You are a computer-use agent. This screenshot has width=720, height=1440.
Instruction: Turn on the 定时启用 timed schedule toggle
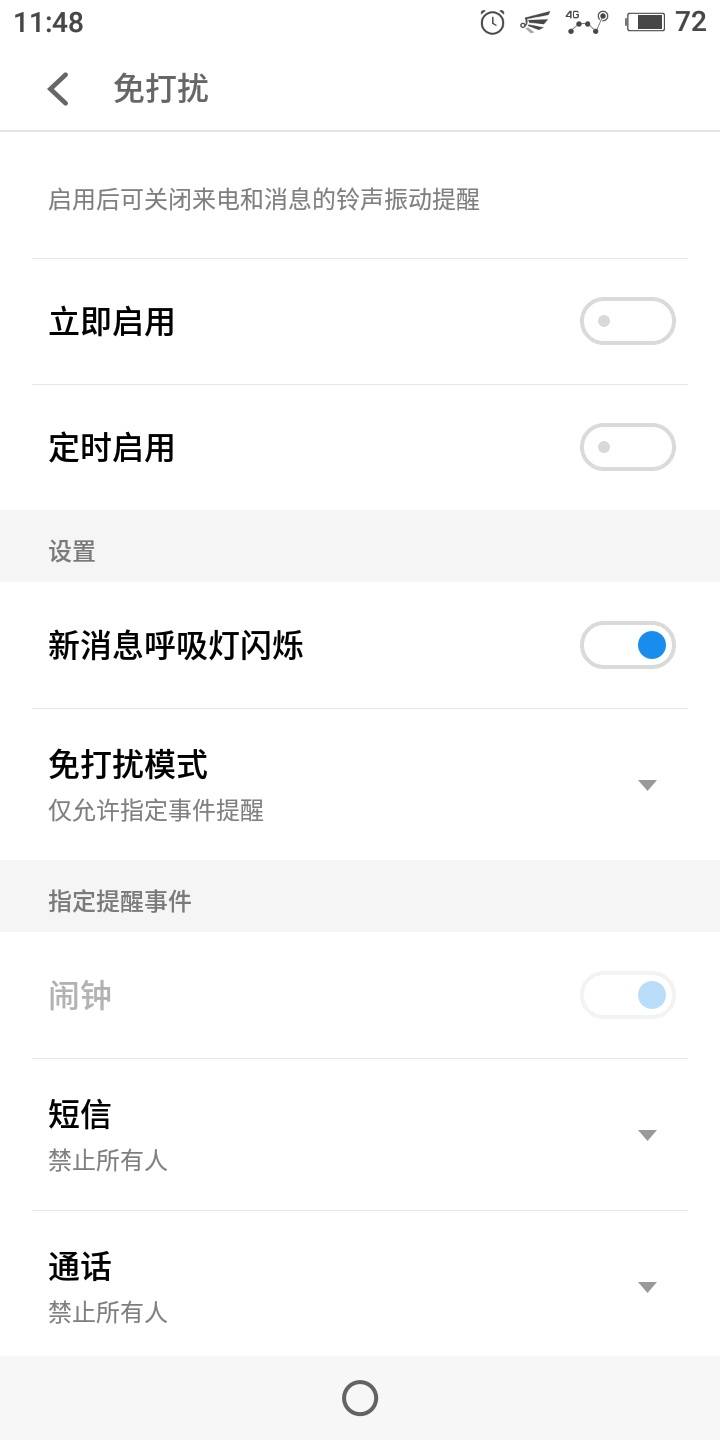pos(627,446)
